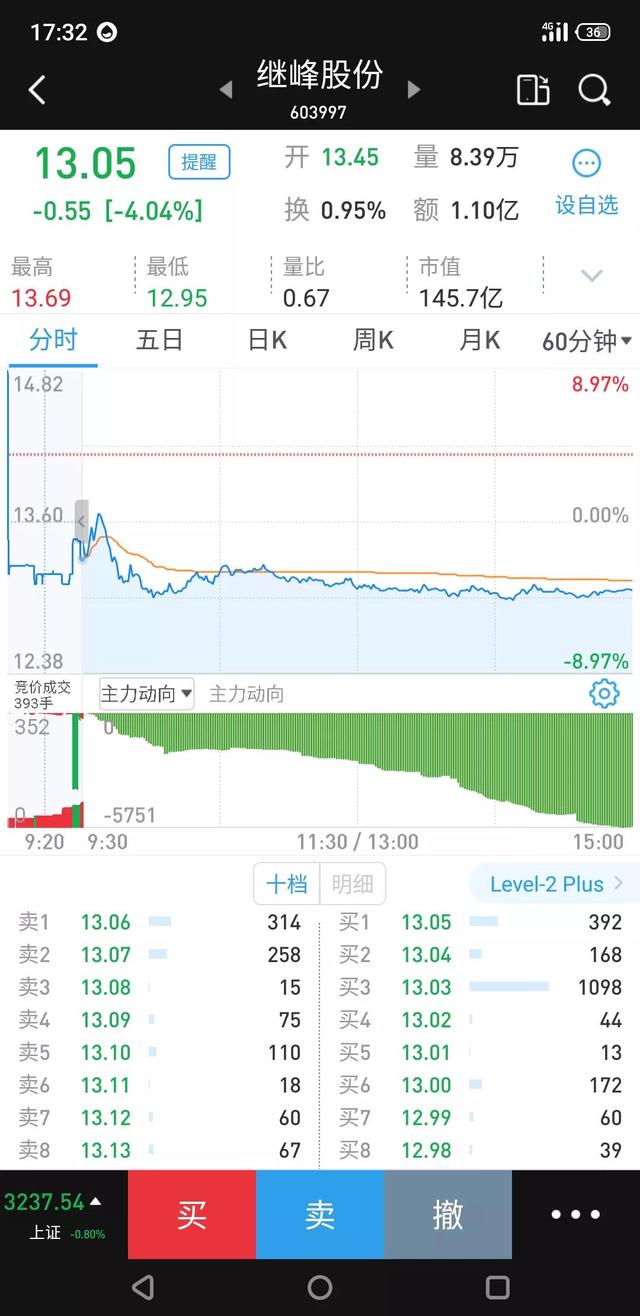Tap the red 买 buy button
The width and height of the screenshot is (640, 1316).
click(191, 1215)
